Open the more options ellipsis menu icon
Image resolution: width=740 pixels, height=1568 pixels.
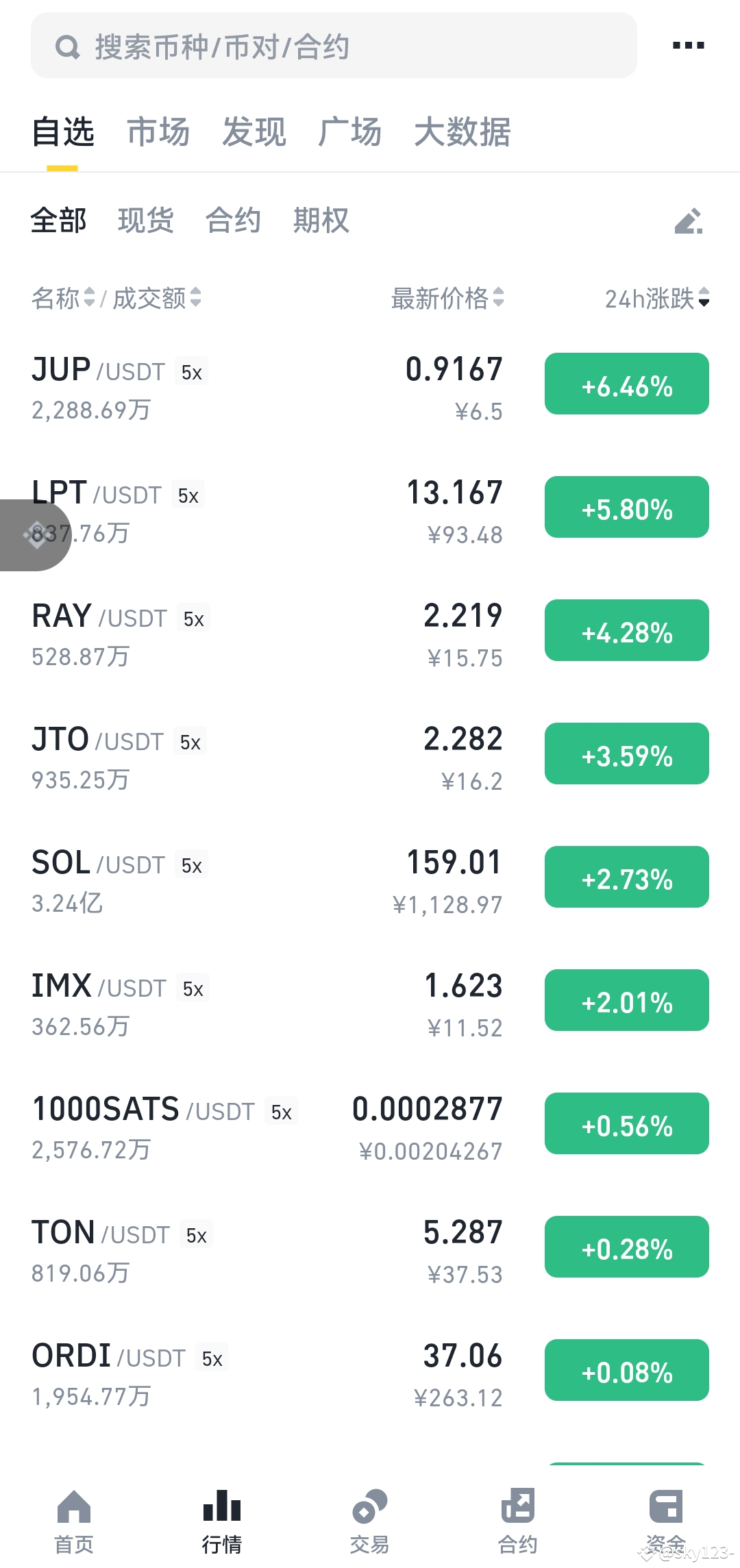[689, 46]
